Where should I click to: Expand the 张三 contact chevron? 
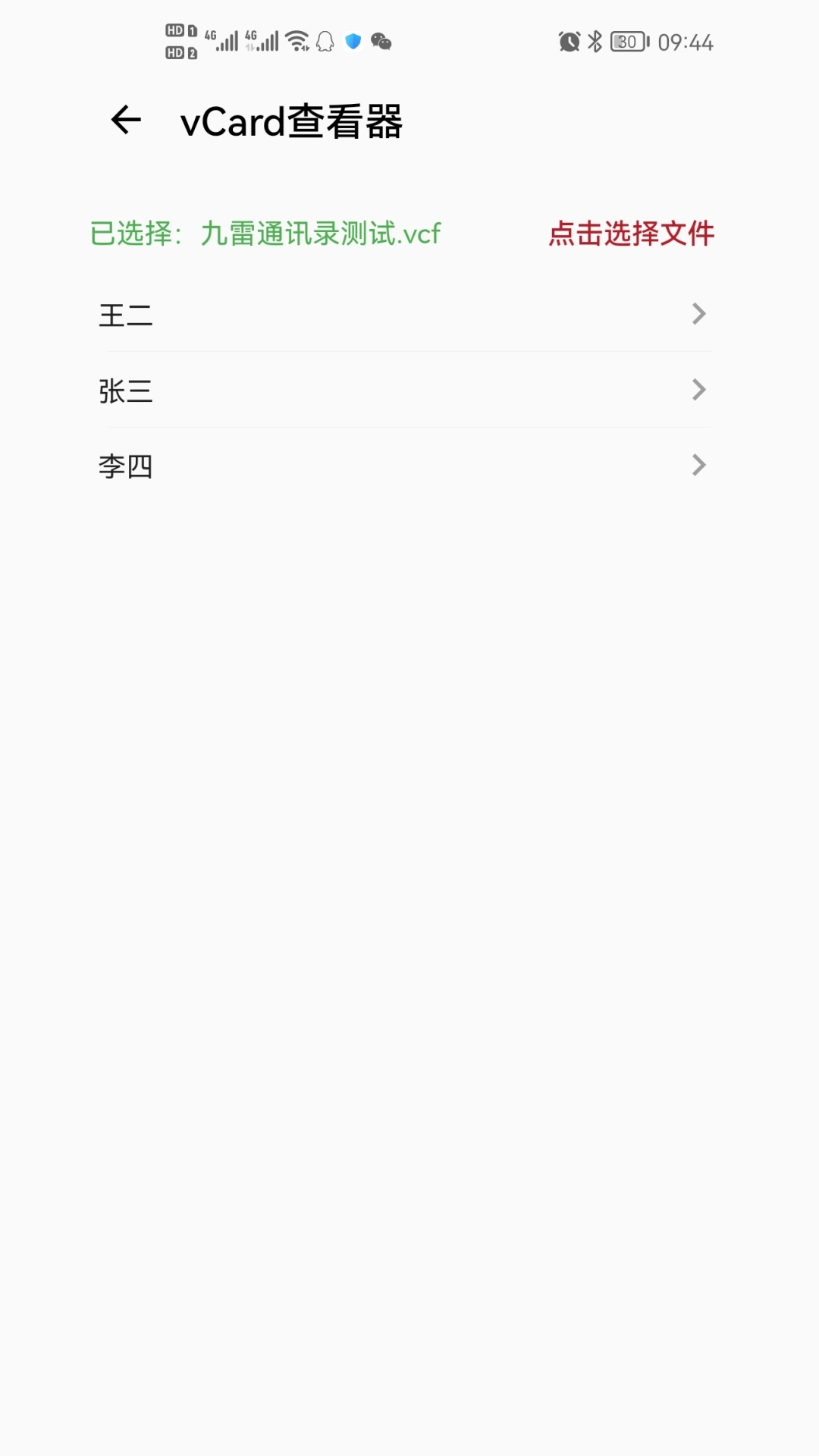tap(698, 390)
